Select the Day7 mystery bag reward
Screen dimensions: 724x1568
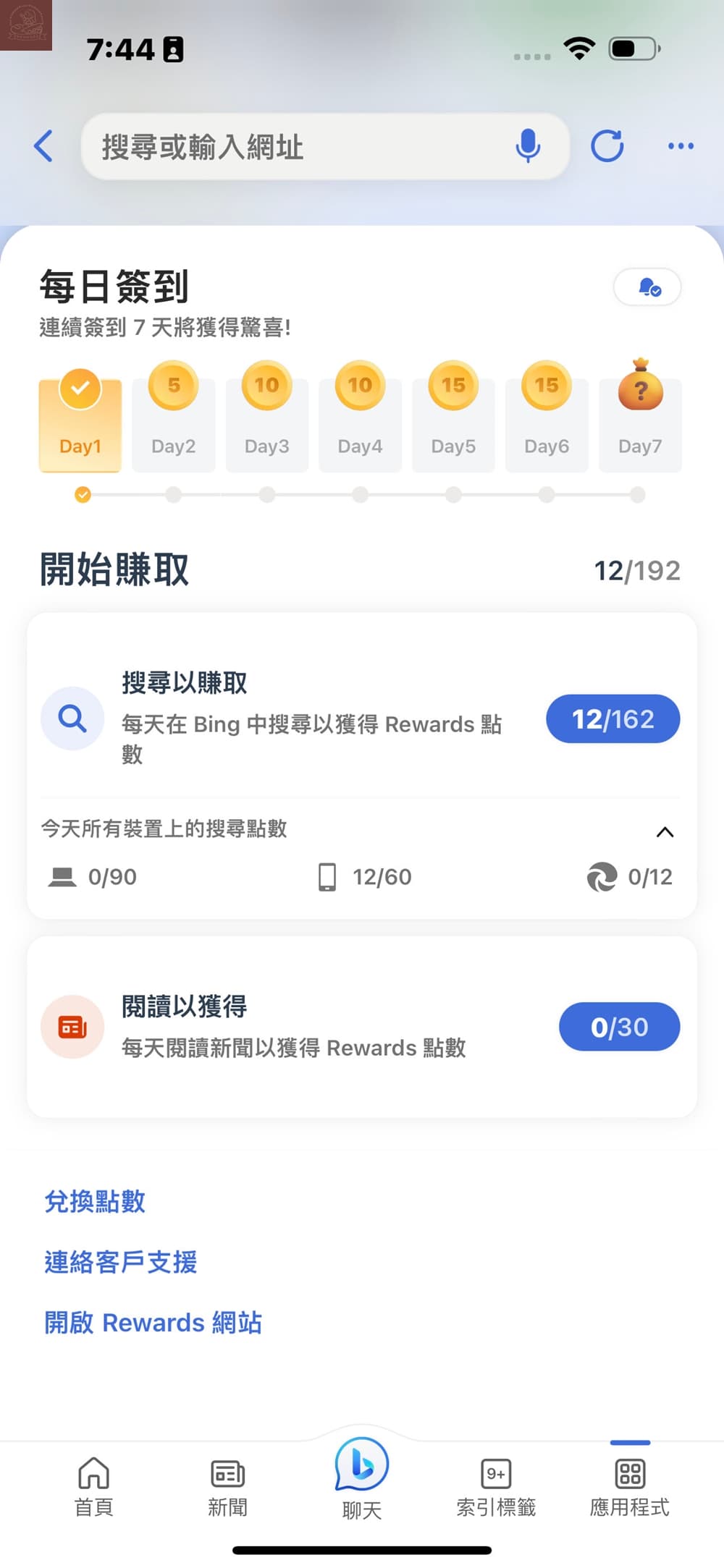[x=640, y=420]
